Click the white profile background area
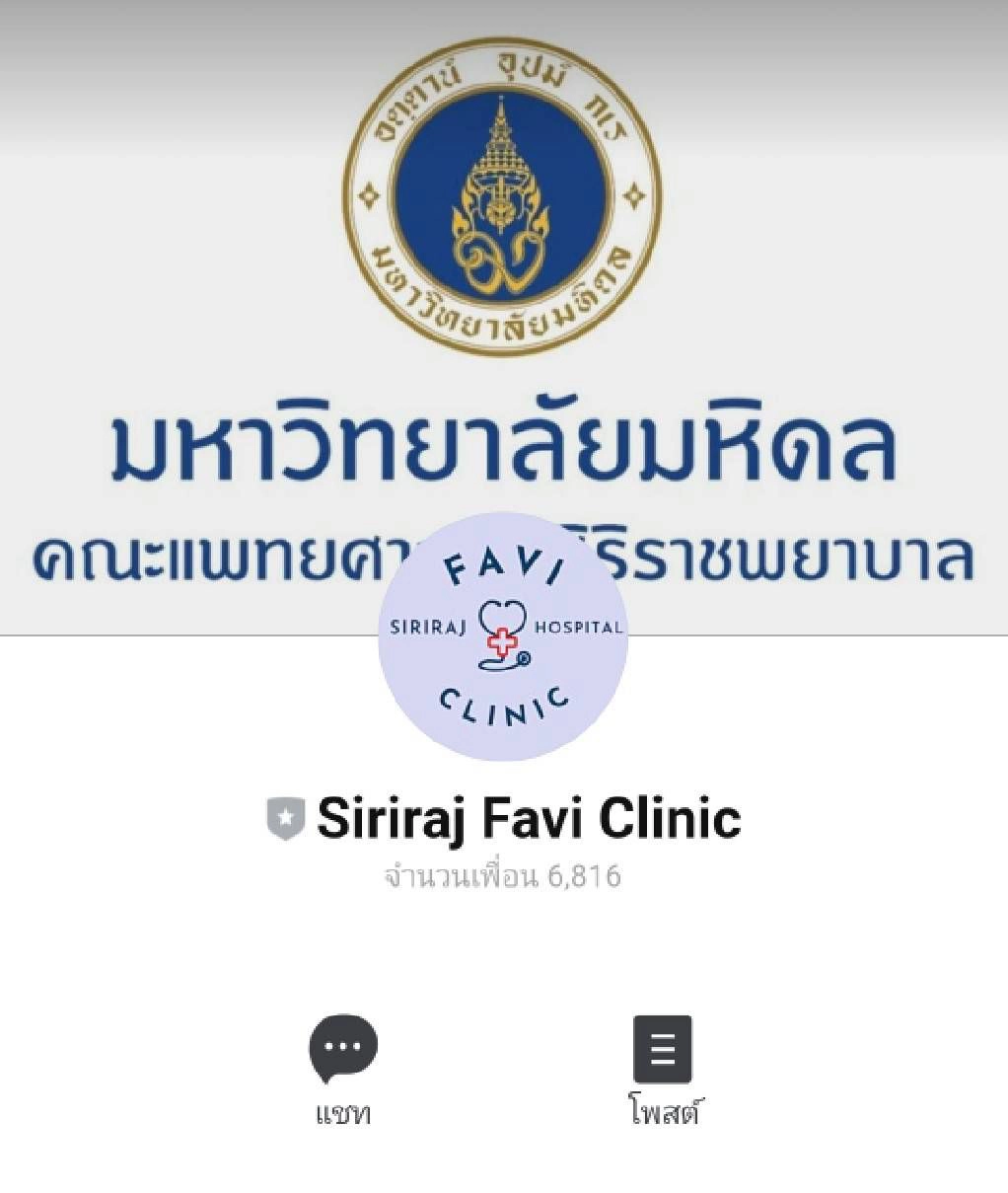Viewport: 1008px width, 1193px height. tap(148, 937)
